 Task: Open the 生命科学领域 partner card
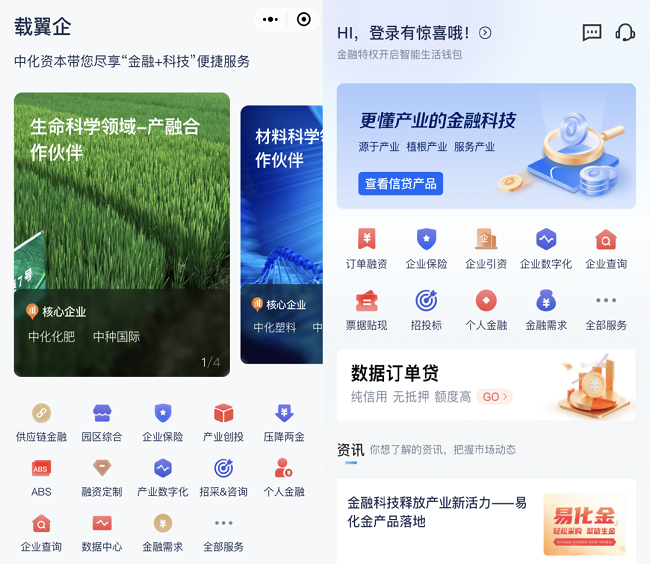pyautogui.click(x=121, y=234)
